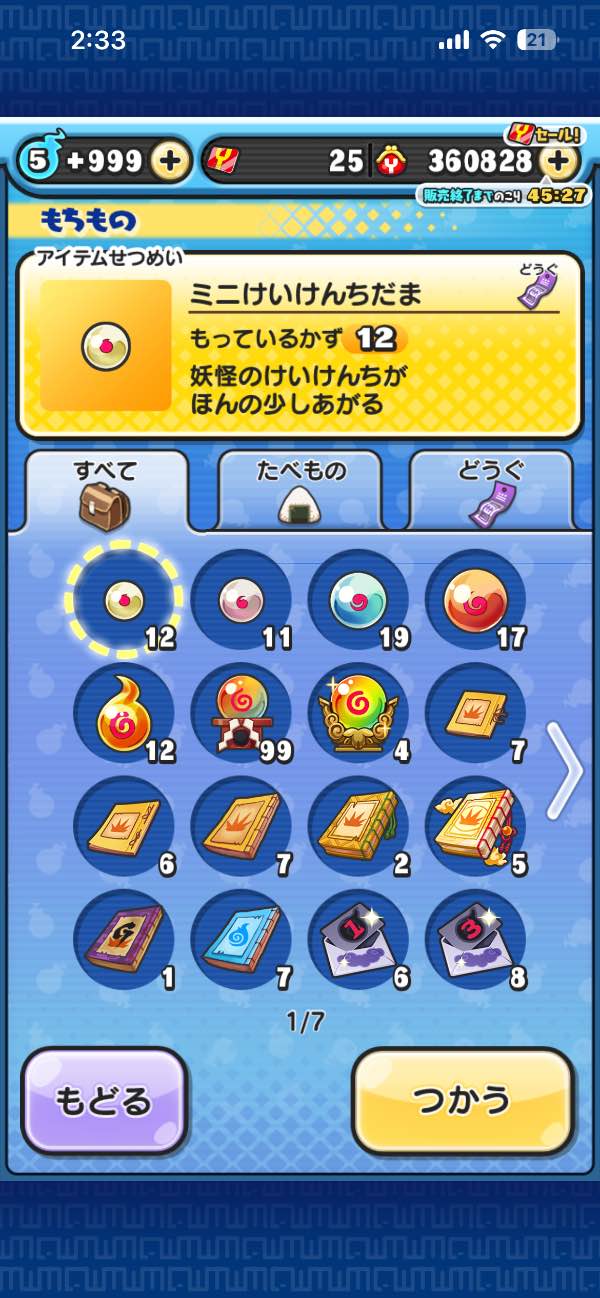
Task: Select the pink orb item with count 11
Action: 241,600
